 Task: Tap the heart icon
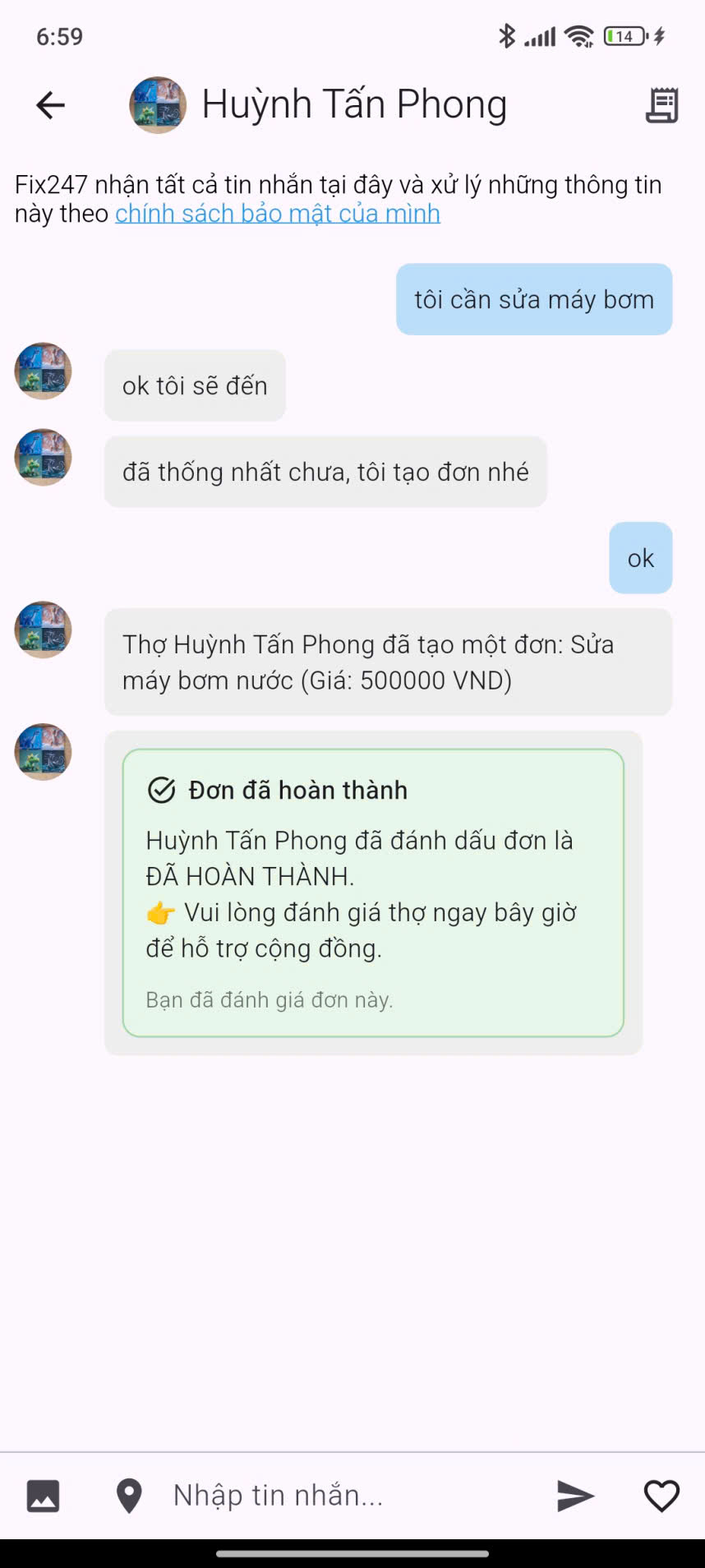[x=661, y=1495]
